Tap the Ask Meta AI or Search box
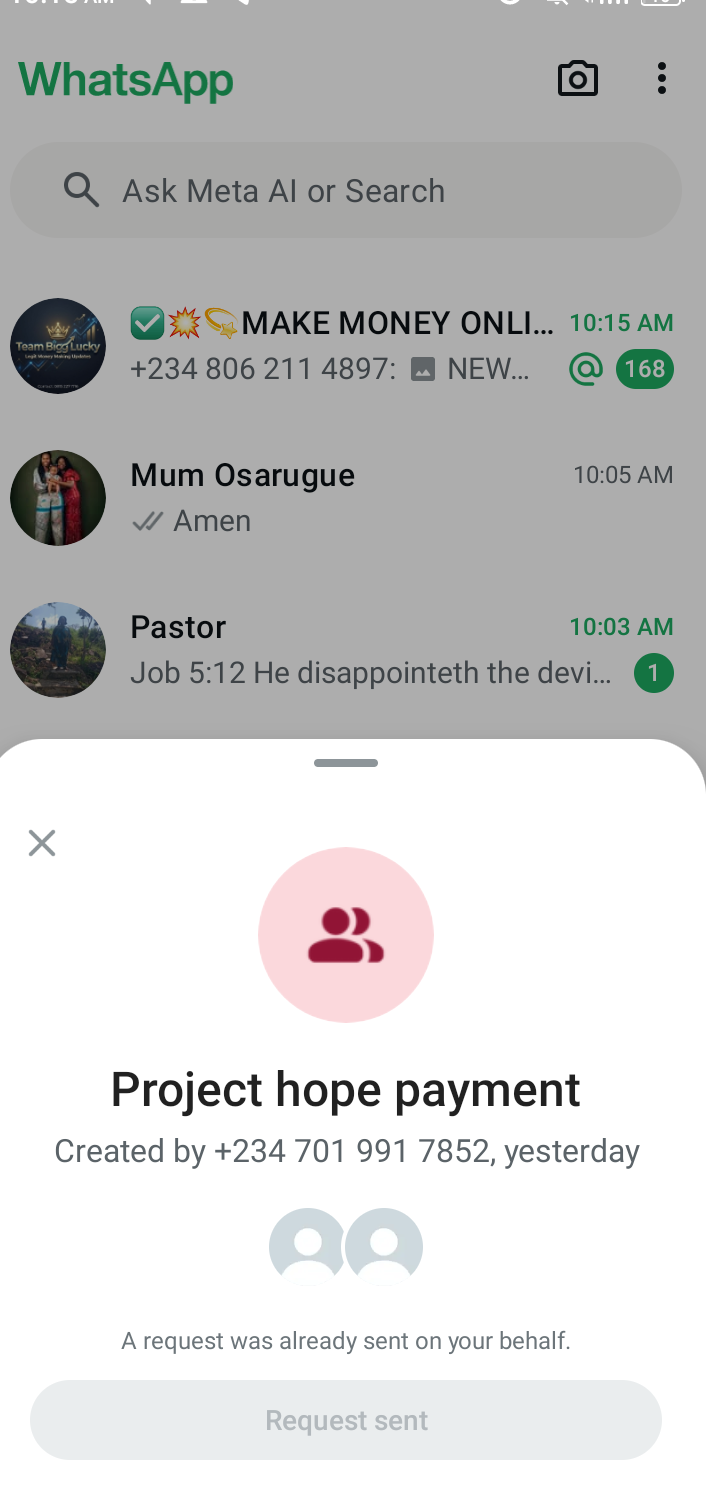The width and height of the screenshot is (706, 1492). click(346, 191)
